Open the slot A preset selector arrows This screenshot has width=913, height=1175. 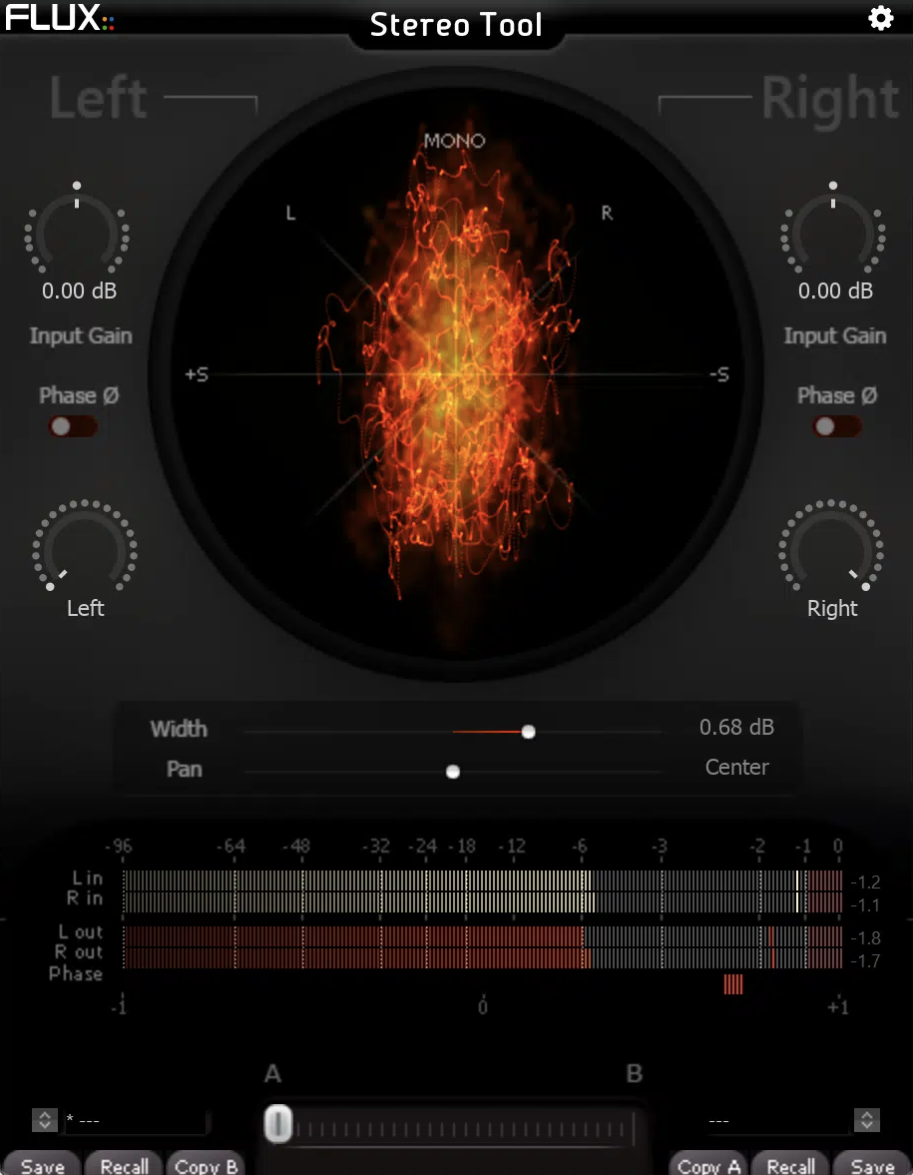tap(44, 1120)
